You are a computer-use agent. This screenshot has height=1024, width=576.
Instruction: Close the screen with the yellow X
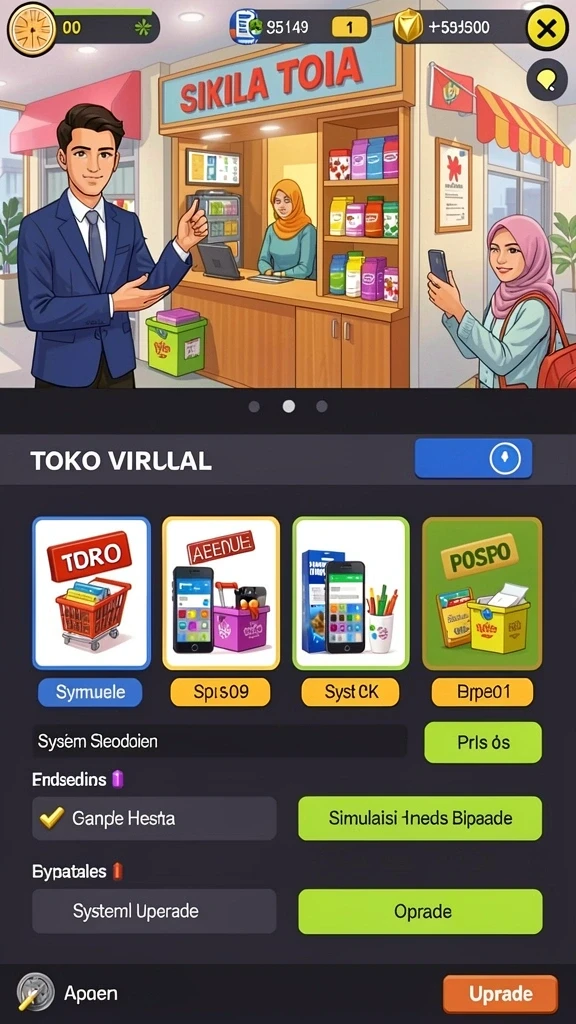547,28
